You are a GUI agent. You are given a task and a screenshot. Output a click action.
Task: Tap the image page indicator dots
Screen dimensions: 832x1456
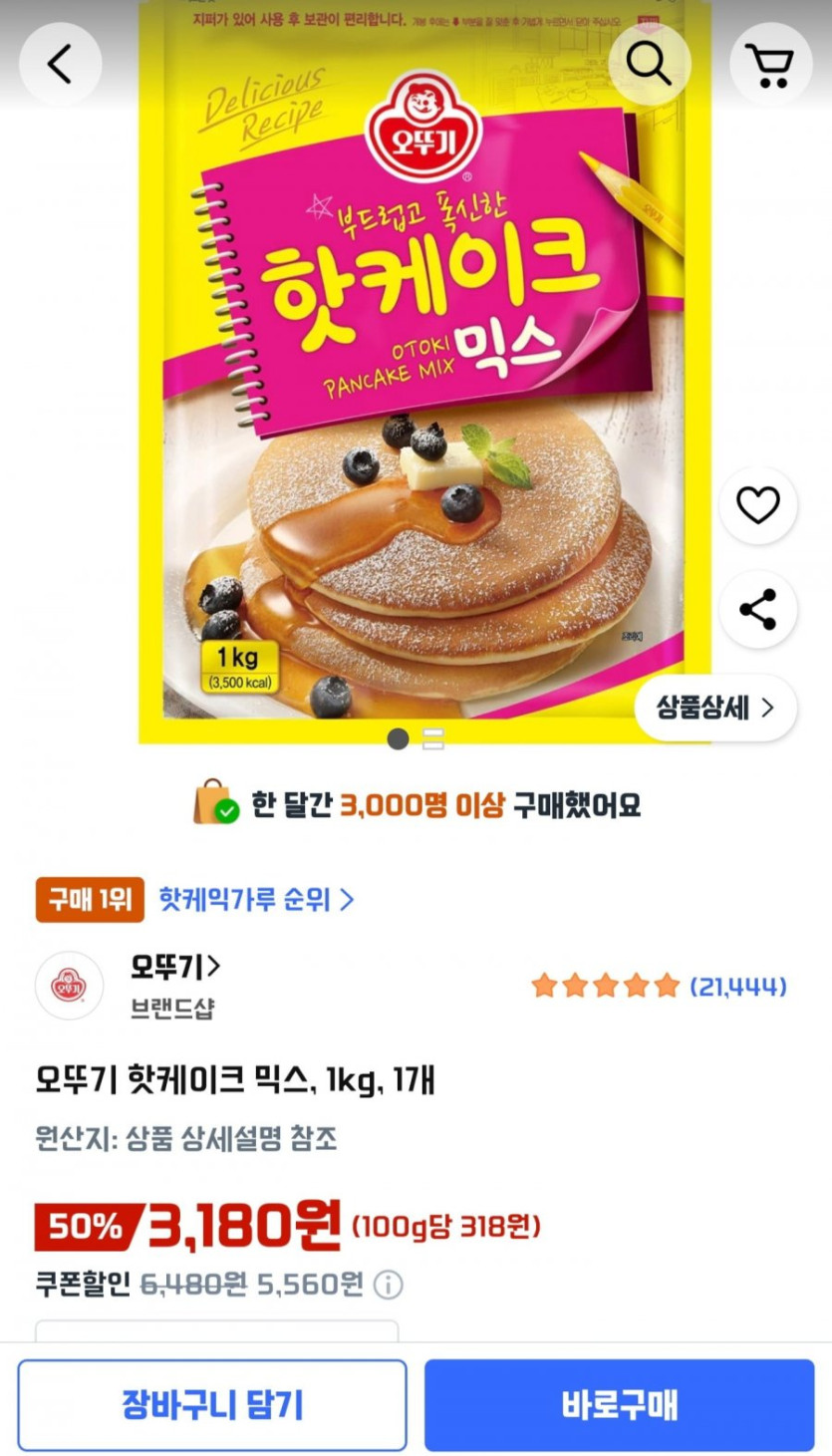pos(416,739)
